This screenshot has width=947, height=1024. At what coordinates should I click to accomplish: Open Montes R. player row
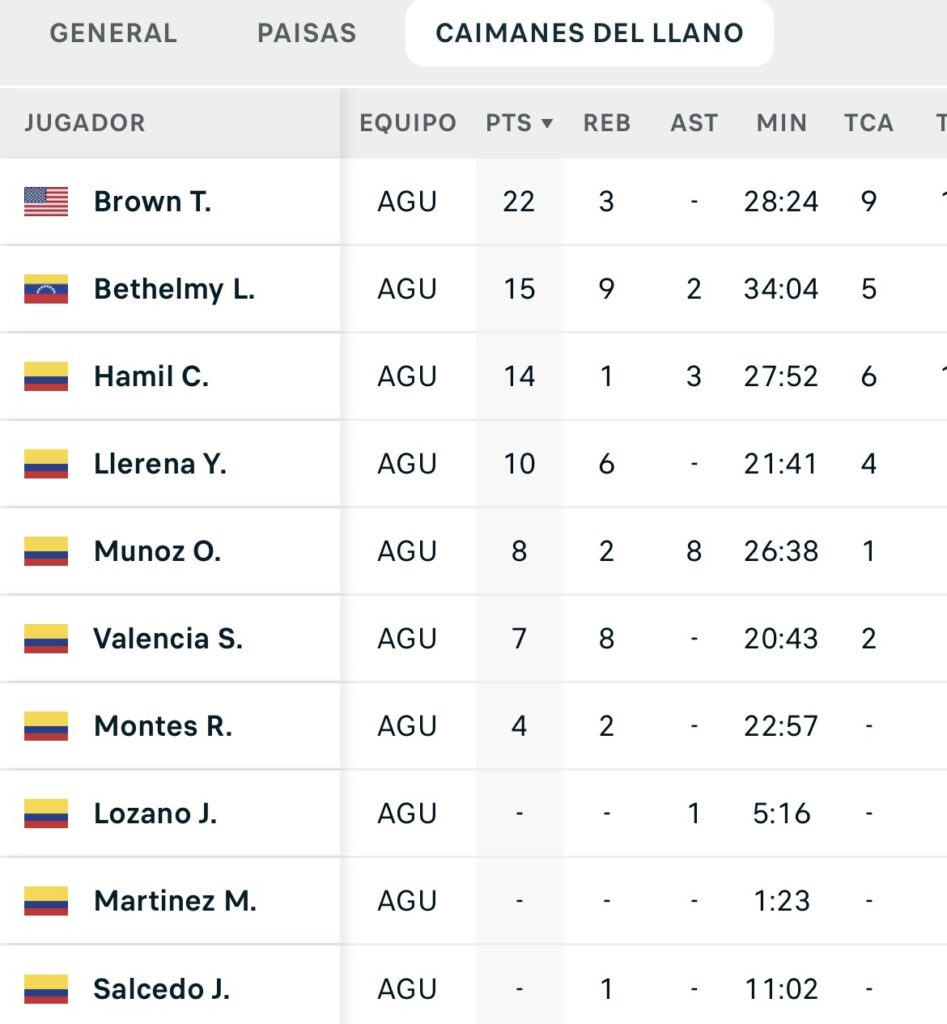[163, 726]
